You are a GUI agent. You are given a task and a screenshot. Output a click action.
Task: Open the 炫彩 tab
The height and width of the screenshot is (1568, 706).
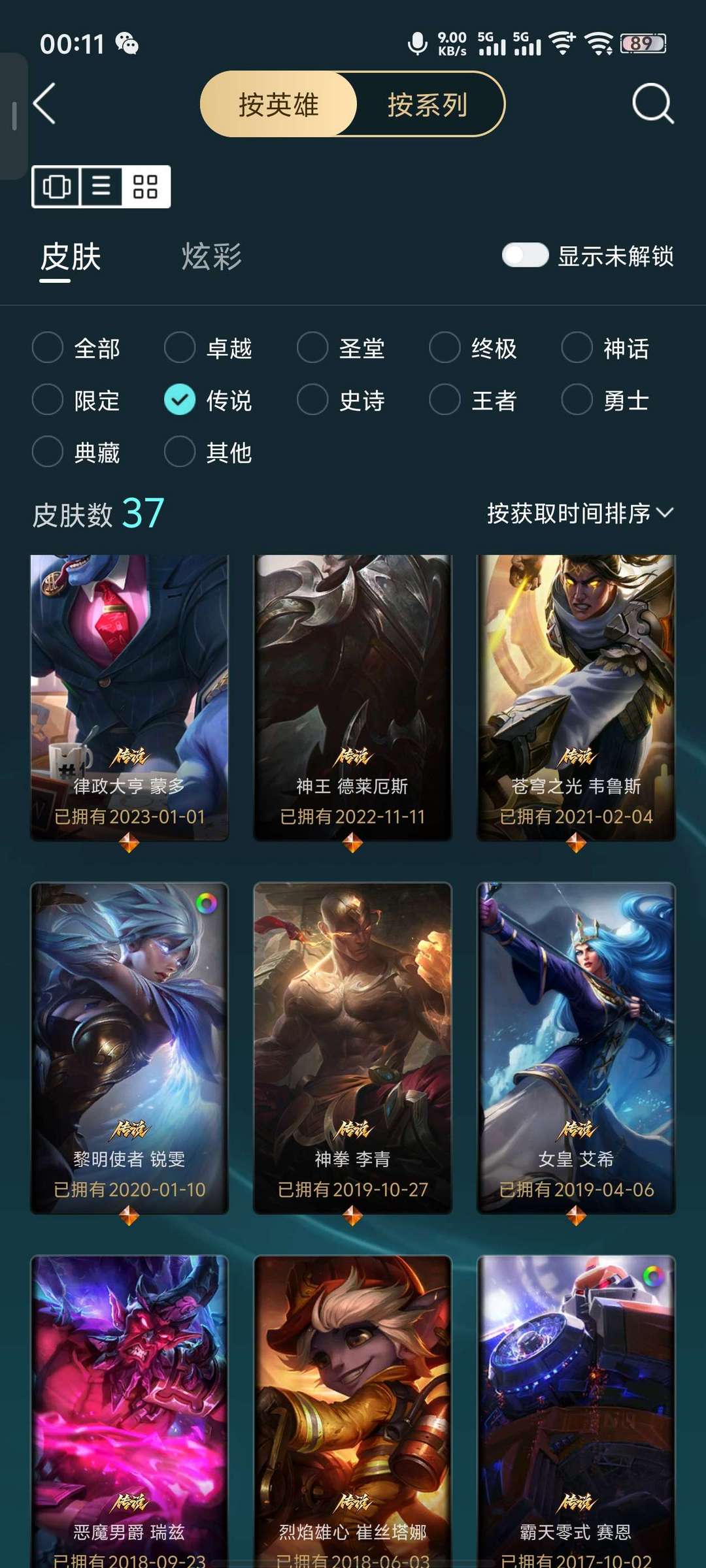(x=211, y=256)
